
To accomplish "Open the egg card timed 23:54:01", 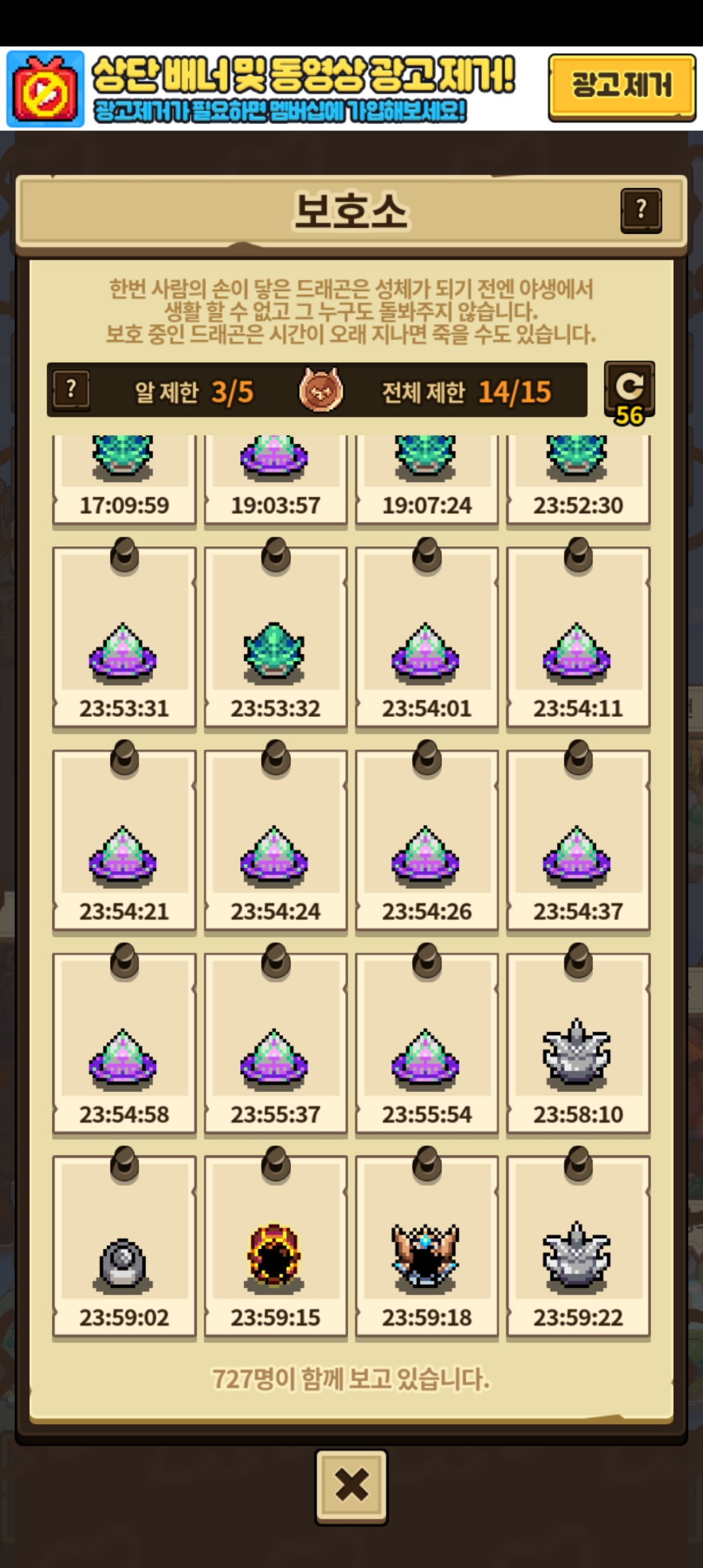I will coord(427,637).
